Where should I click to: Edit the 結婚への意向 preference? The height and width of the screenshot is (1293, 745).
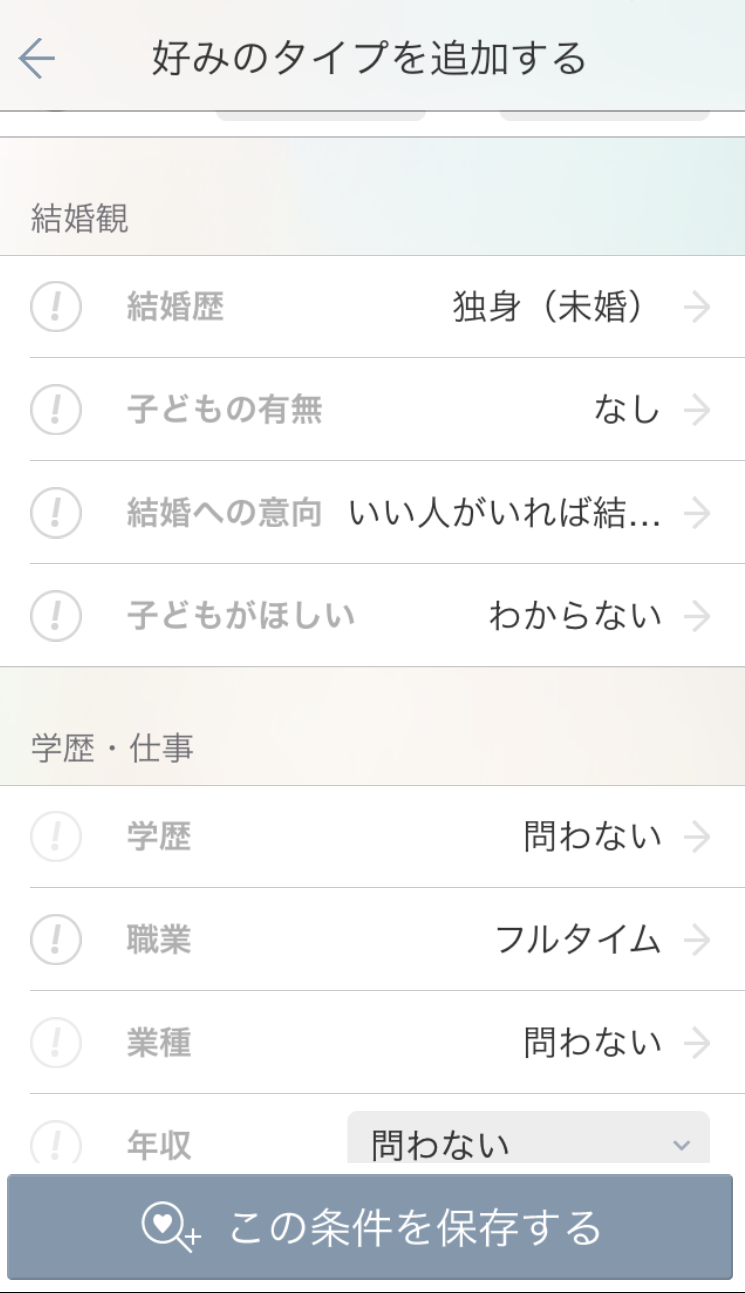click(x=372, y=513)
